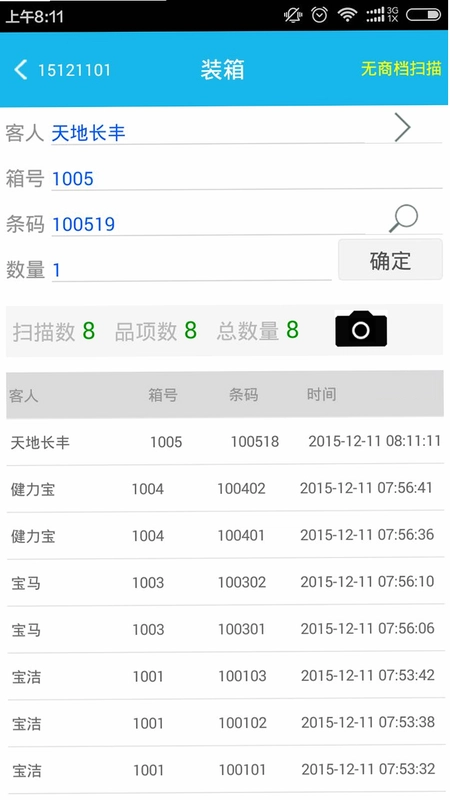Select the 宝洁 record with barcode 100103
The height and width of the screenshot is (800, 450).
(x=225, y=676)
